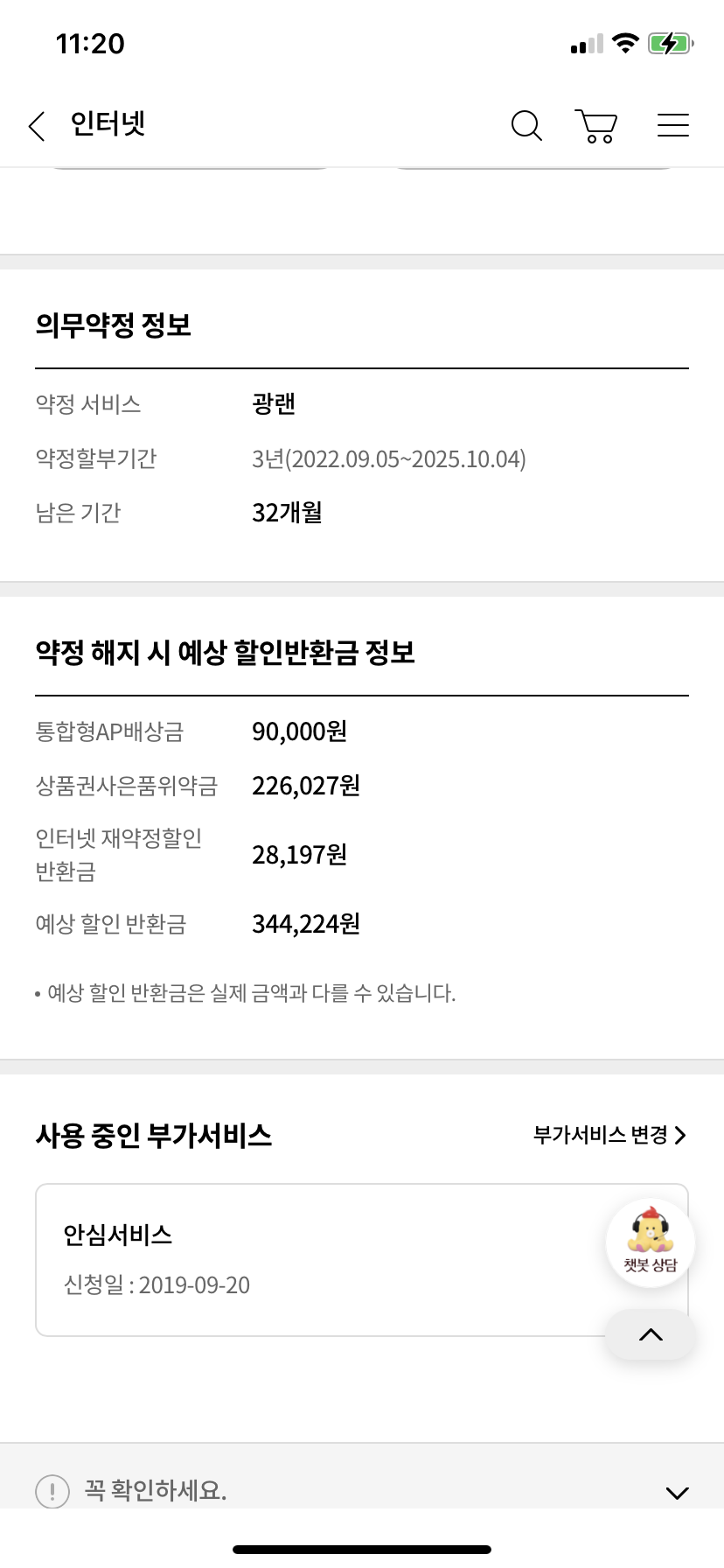Open the search icon in the header

point(526,126)
